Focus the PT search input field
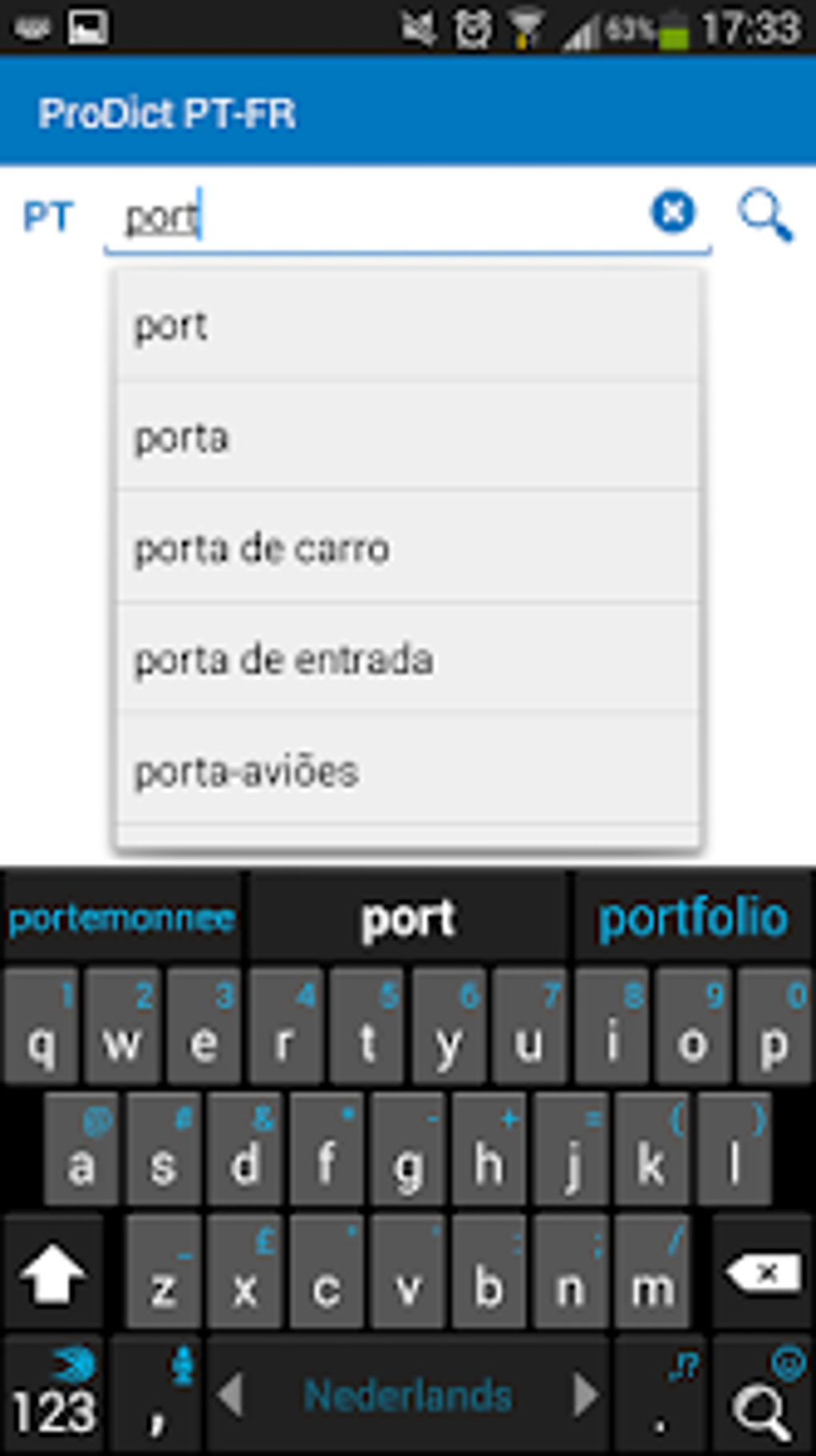This screenshot has width=816, height=1456. tap(376, 218)
